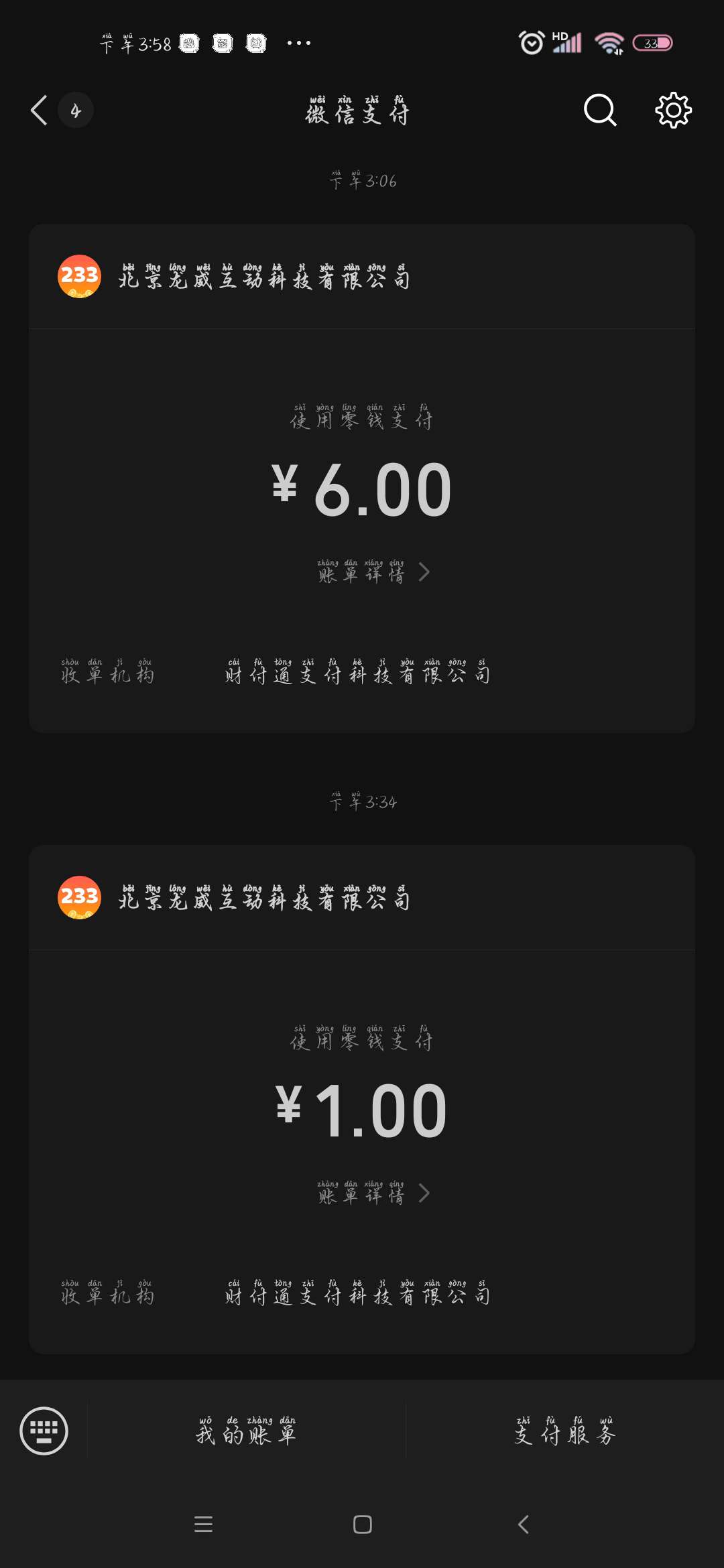
Task: Open the 支付服务 menu
Action: click(x=564, y=1431)
